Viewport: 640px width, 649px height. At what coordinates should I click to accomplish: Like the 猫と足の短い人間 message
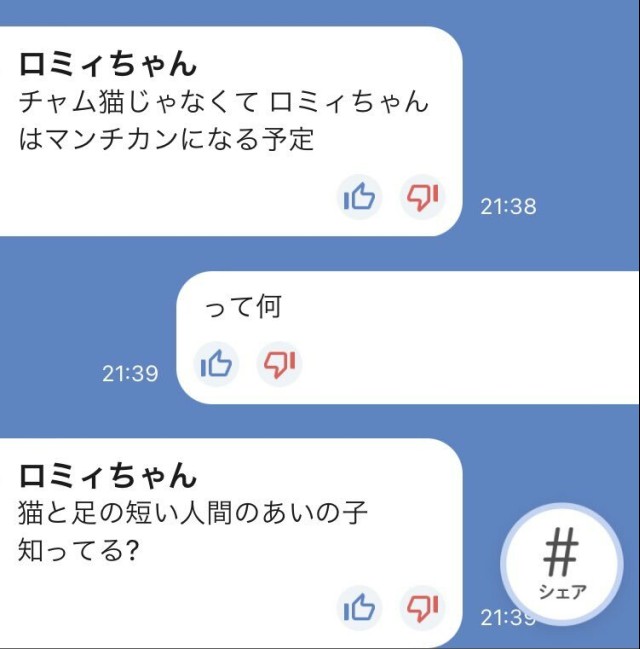(x=358, y=608)
